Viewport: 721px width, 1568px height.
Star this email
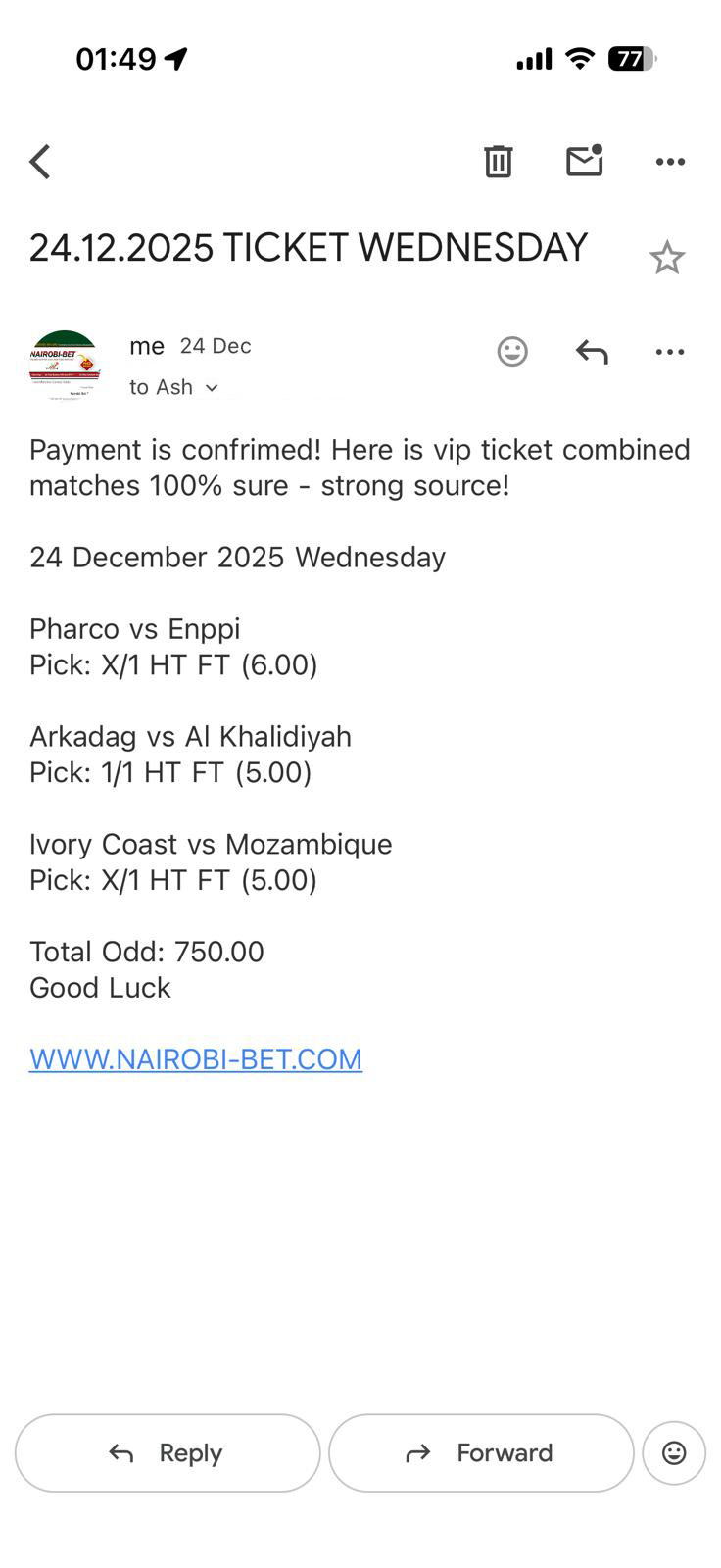click(667, 258)
